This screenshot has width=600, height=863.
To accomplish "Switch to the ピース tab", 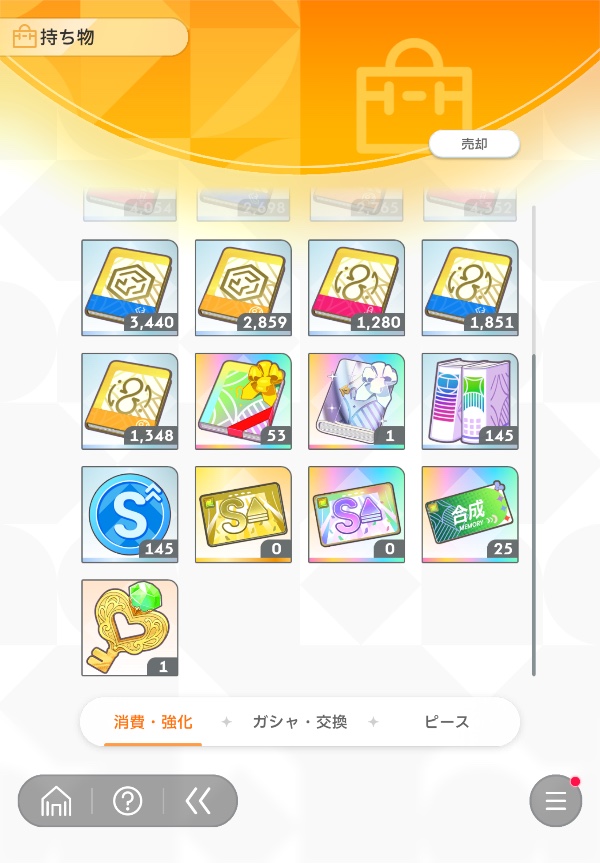I will pyautogui.click(x=446, y=722).
